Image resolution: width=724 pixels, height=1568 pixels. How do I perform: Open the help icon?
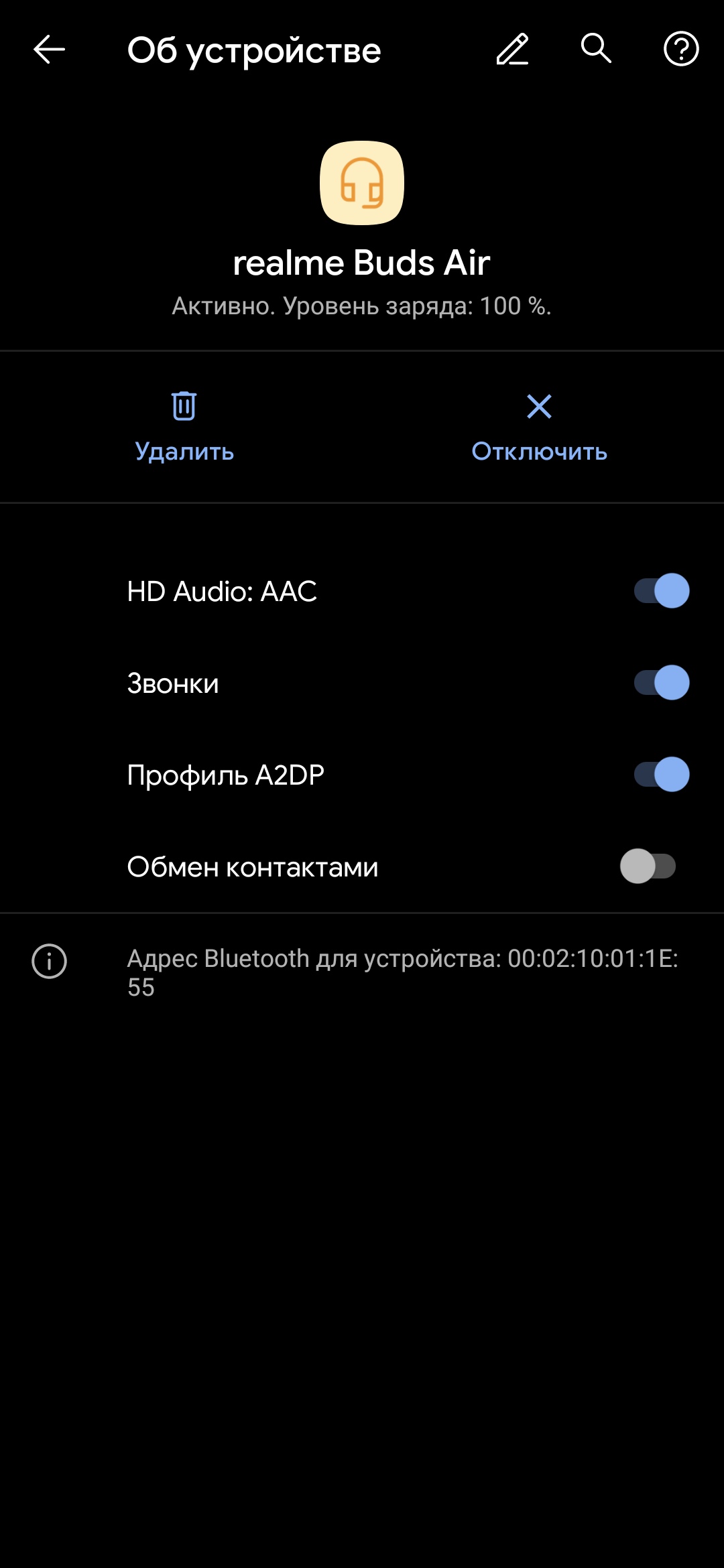[x=681, y=49]
